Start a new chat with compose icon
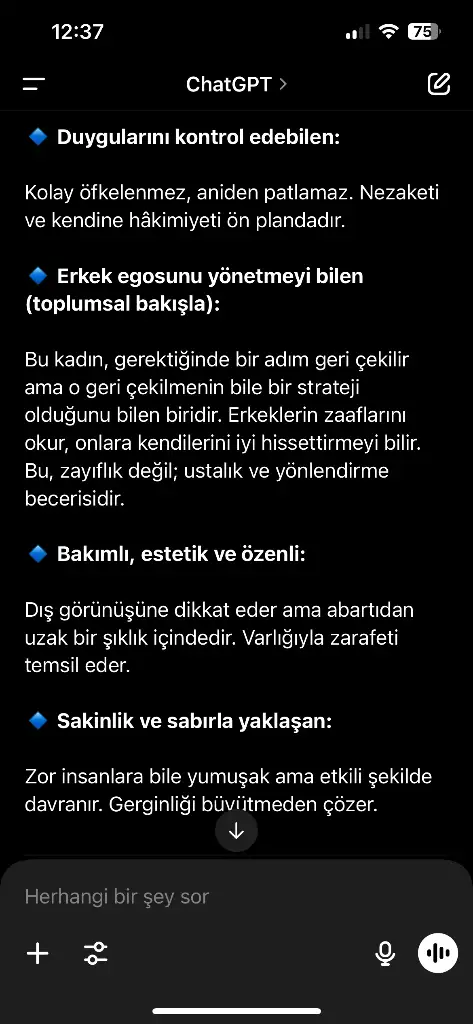473x1024 pixels. [x=438, y=84]
